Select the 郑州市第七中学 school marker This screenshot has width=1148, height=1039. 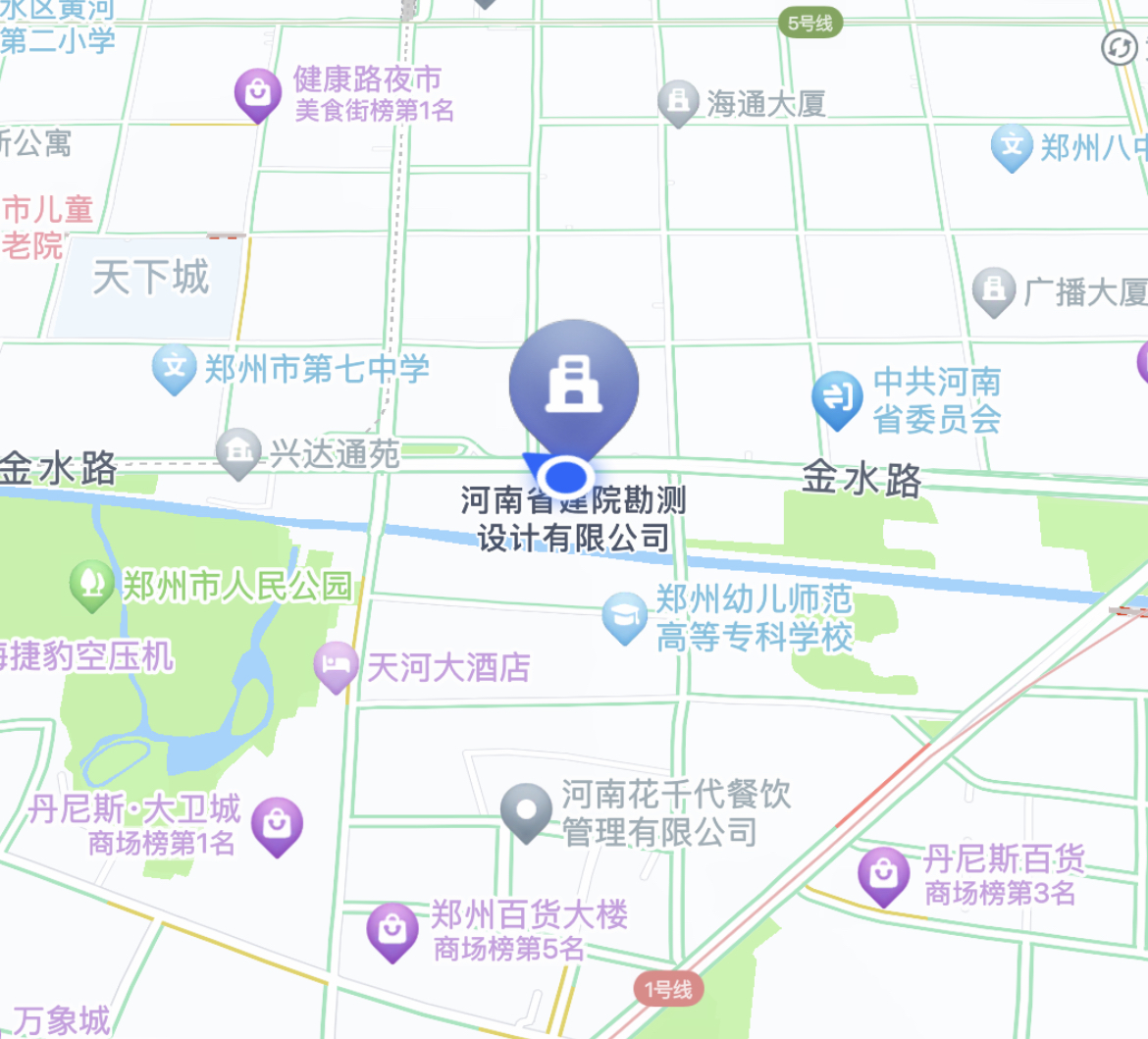(x=174, y=368)
